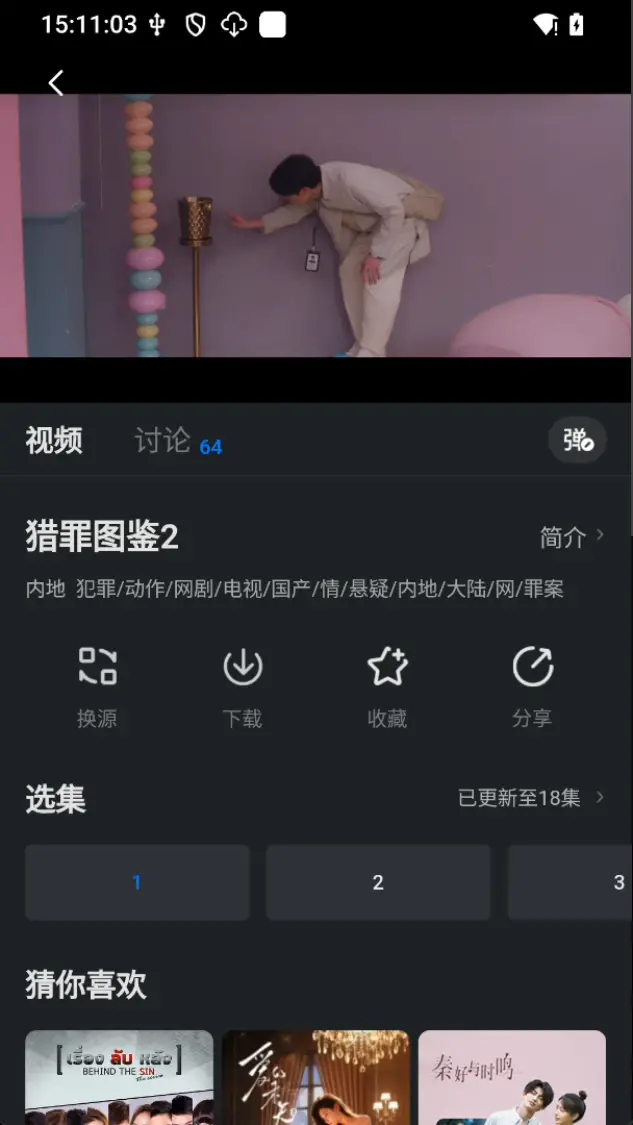The width and height of the screenshot is (633, 1125).
Task: Toggle the 弹 danmaku switch
Action: click(x=577, y=440)
